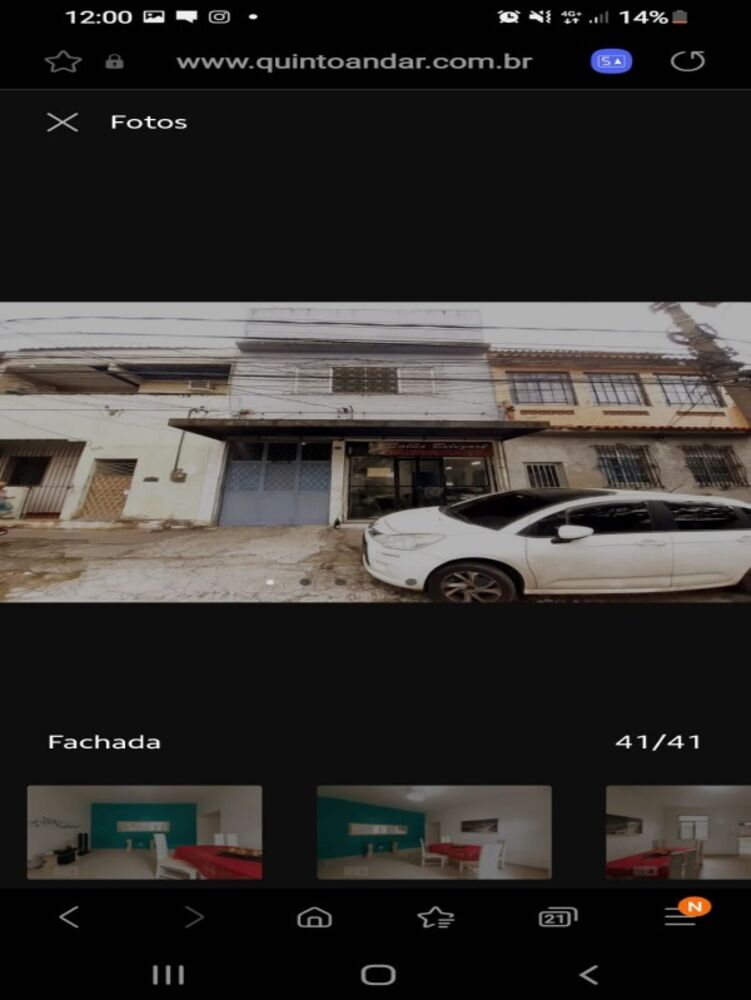This screenshot has width=751, height=1000.
Task: Select the third thumbnail with window
Action: [678, 832]
